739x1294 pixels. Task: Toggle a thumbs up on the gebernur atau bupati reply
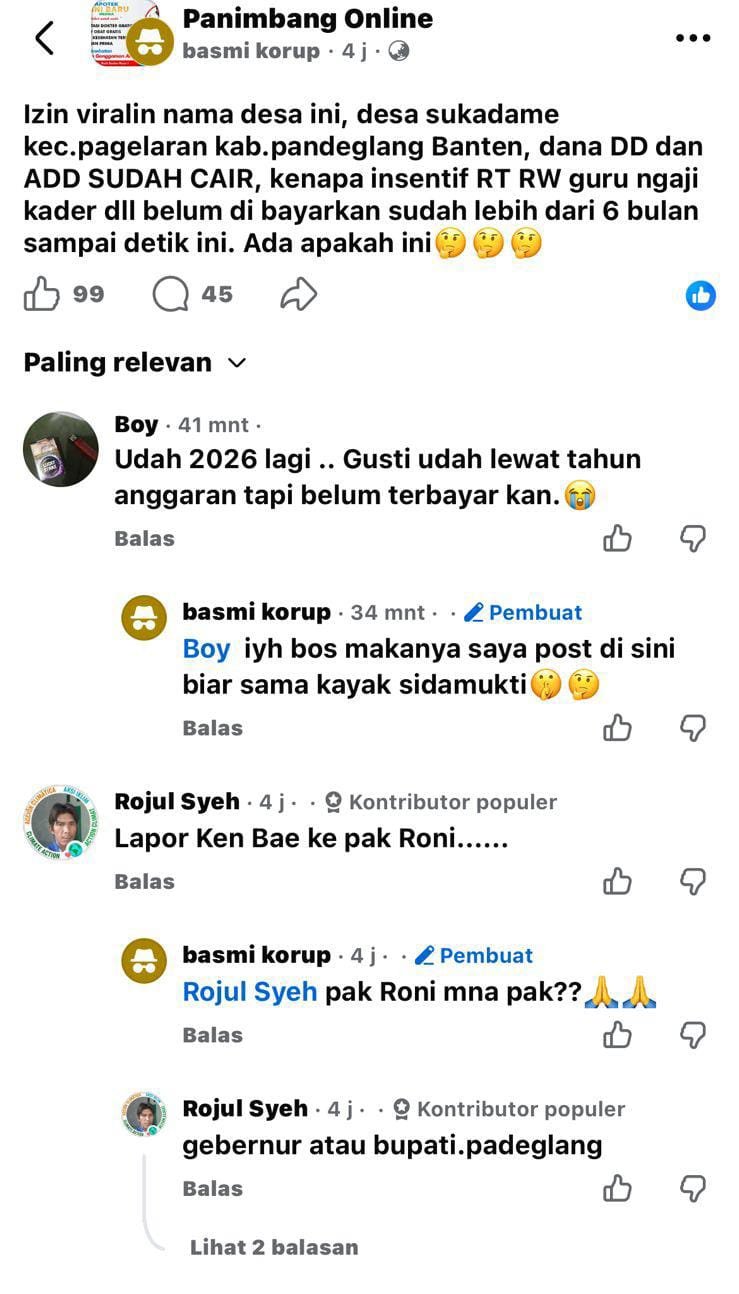(x=617, y=1188)
